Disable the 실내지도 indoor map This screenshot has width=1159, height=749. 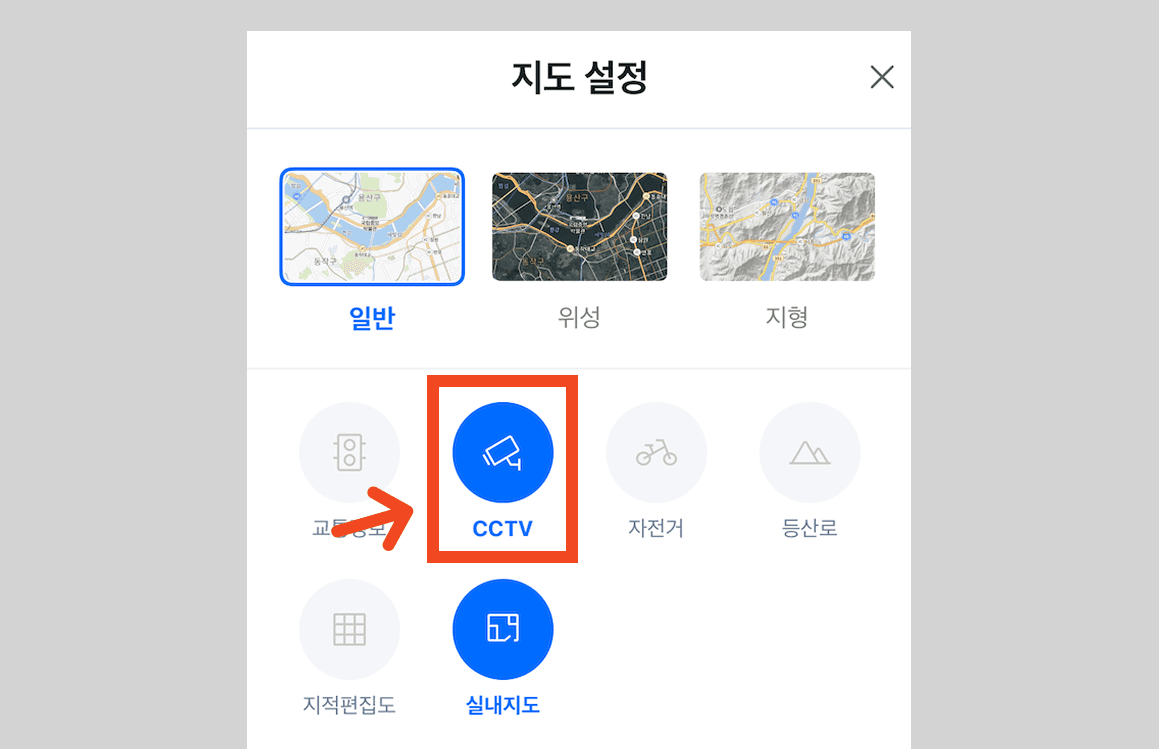502,629
